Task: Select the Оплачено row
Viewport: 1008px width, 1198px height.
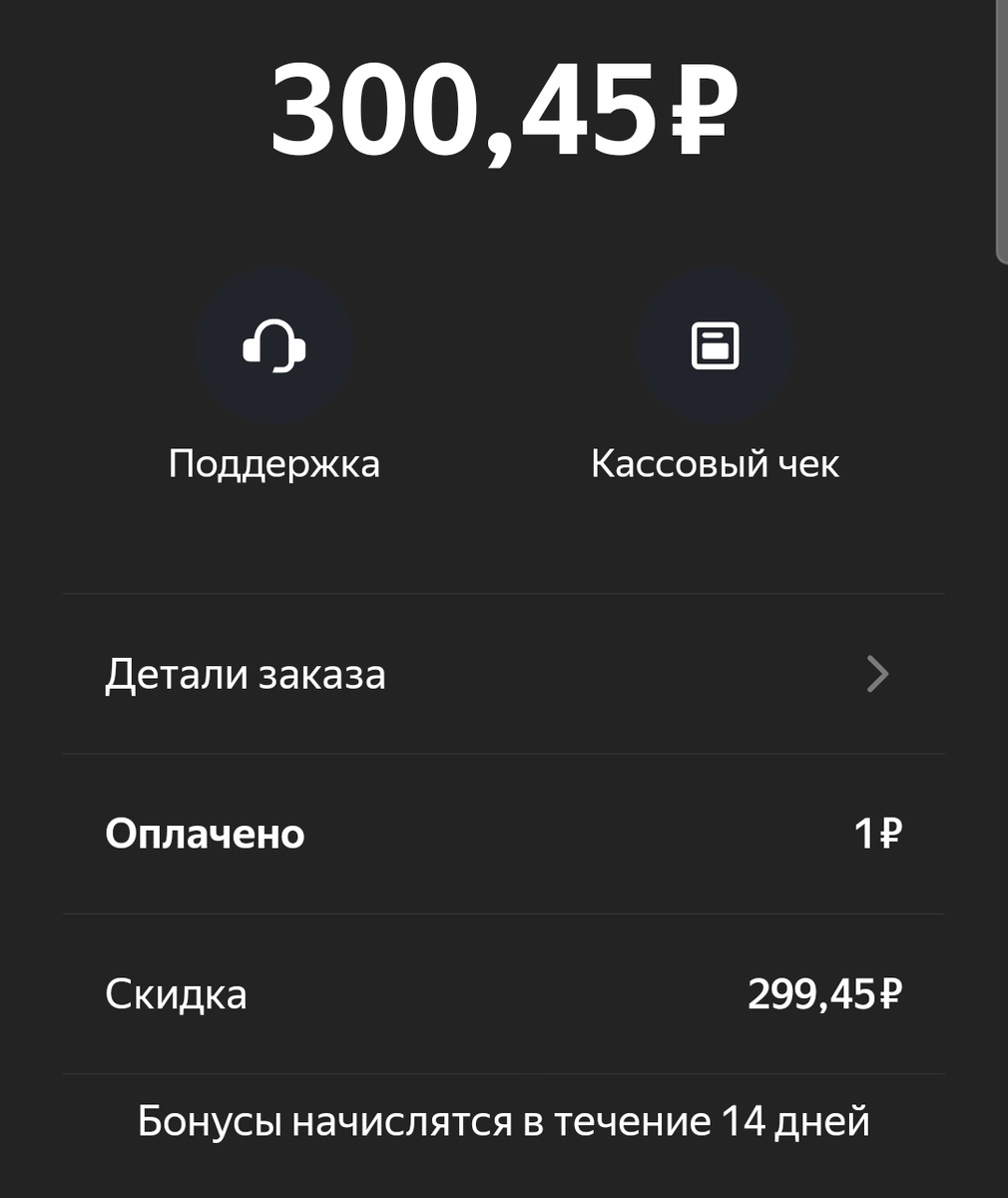Action: [499, 834]
